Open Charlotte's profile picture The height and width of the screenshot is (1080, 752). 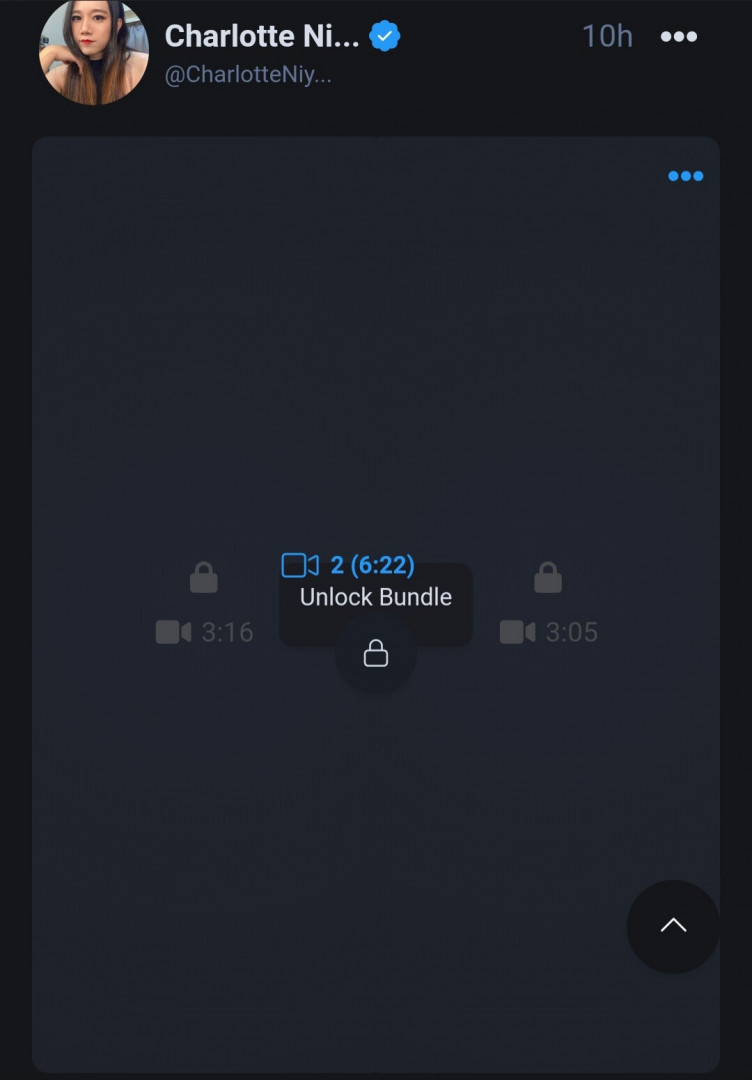pos(93,52)
